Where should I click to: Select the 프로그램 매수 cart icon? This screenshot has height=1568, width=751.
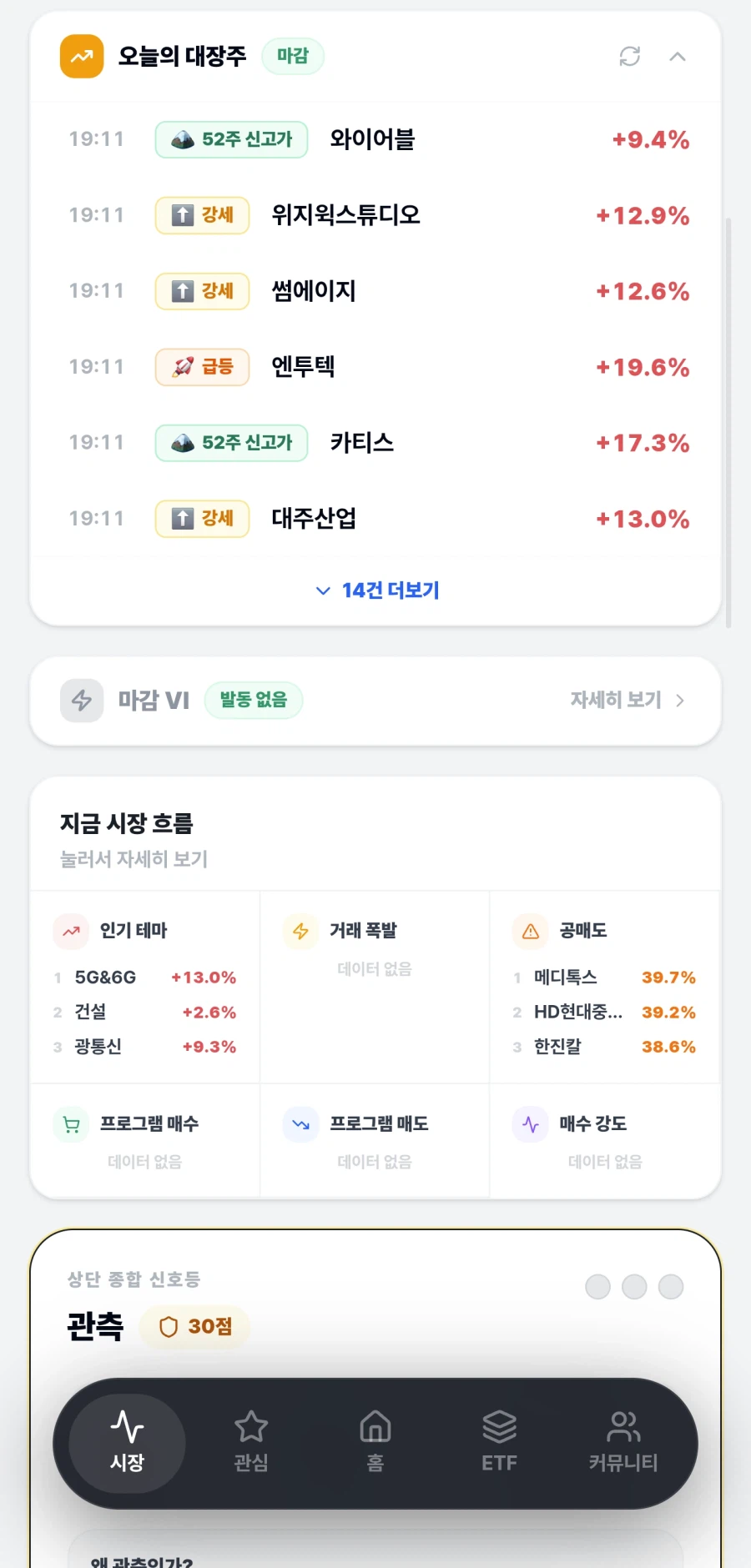tap(70, 1124)
